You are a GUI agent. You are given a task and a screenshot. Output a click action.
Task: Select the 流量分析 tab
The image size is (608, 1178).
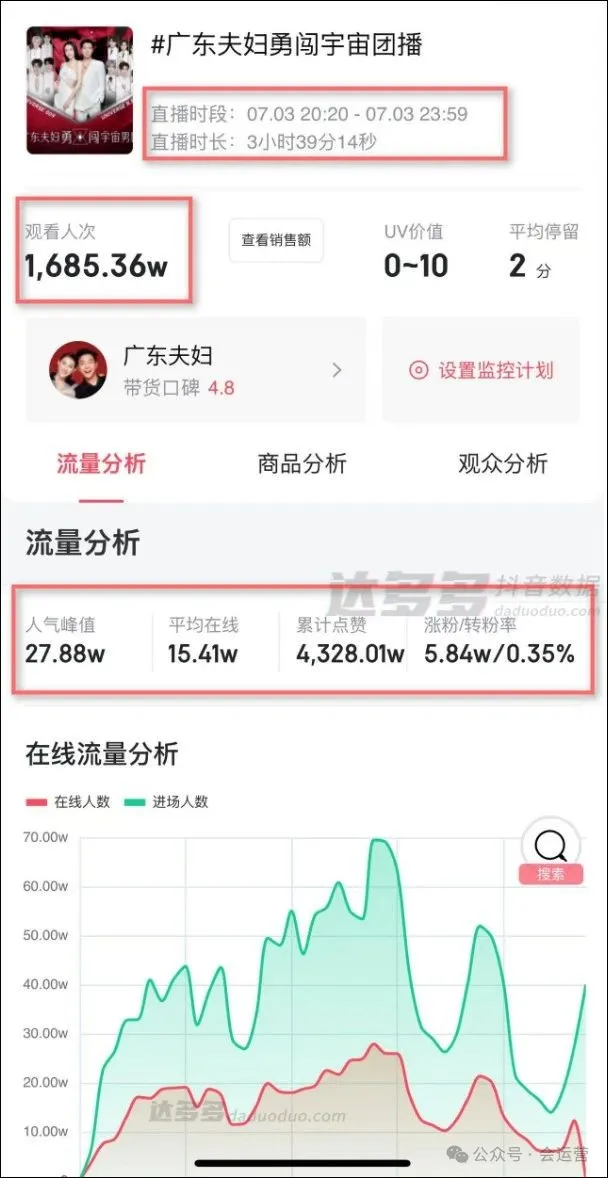coord(101,464)
